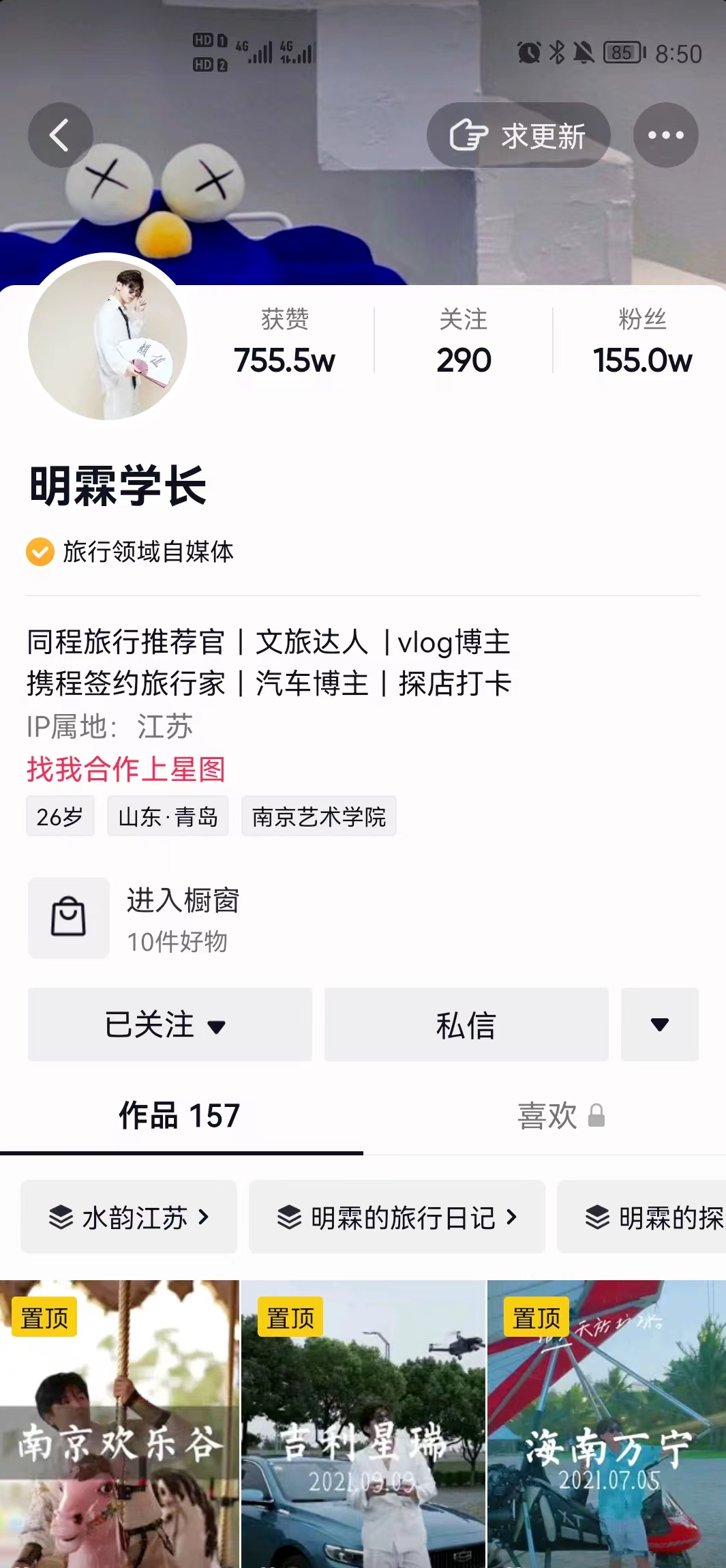Play the pinned 吉利星瑞 video
The image size is (726, 1568).
pos(363,1424)
